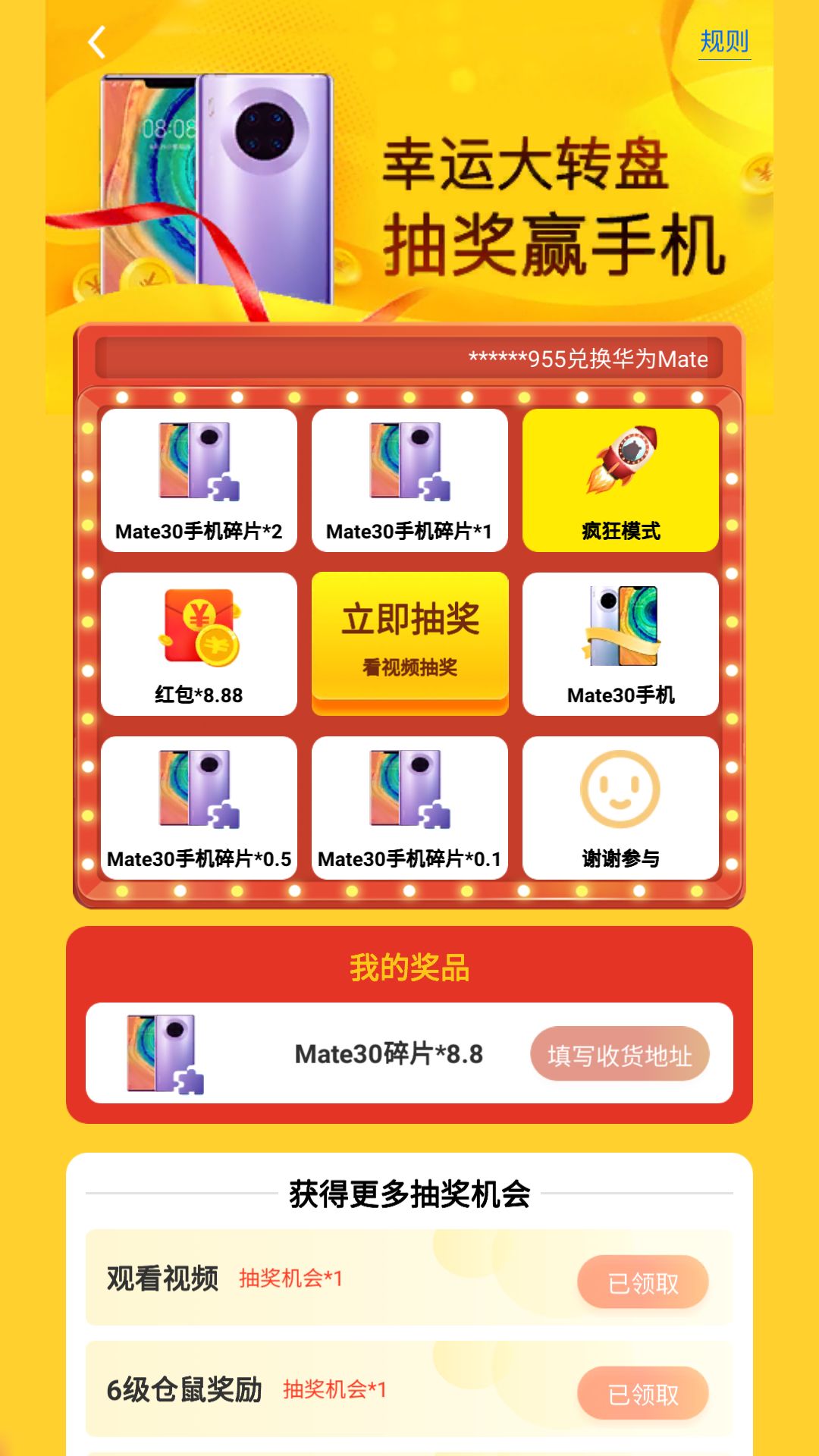Tap the back arrow at top left
The width and height of the screenshot is (819, 1456).
pyautogui.click(x=96, y=43)
